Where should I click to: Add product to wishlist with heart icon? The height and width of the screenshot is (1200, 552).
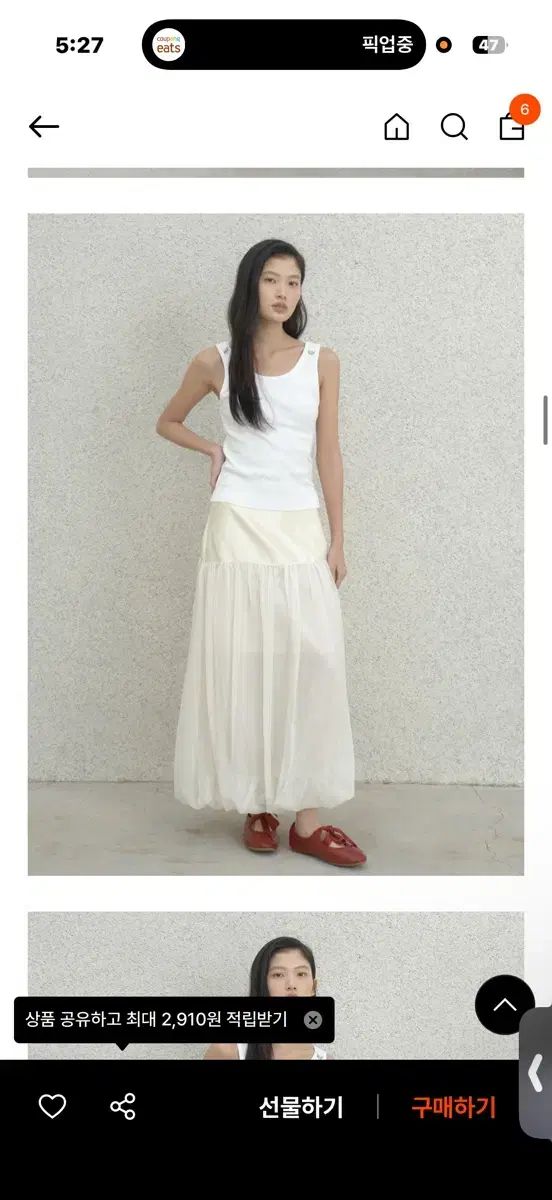tap(52, 1106)
